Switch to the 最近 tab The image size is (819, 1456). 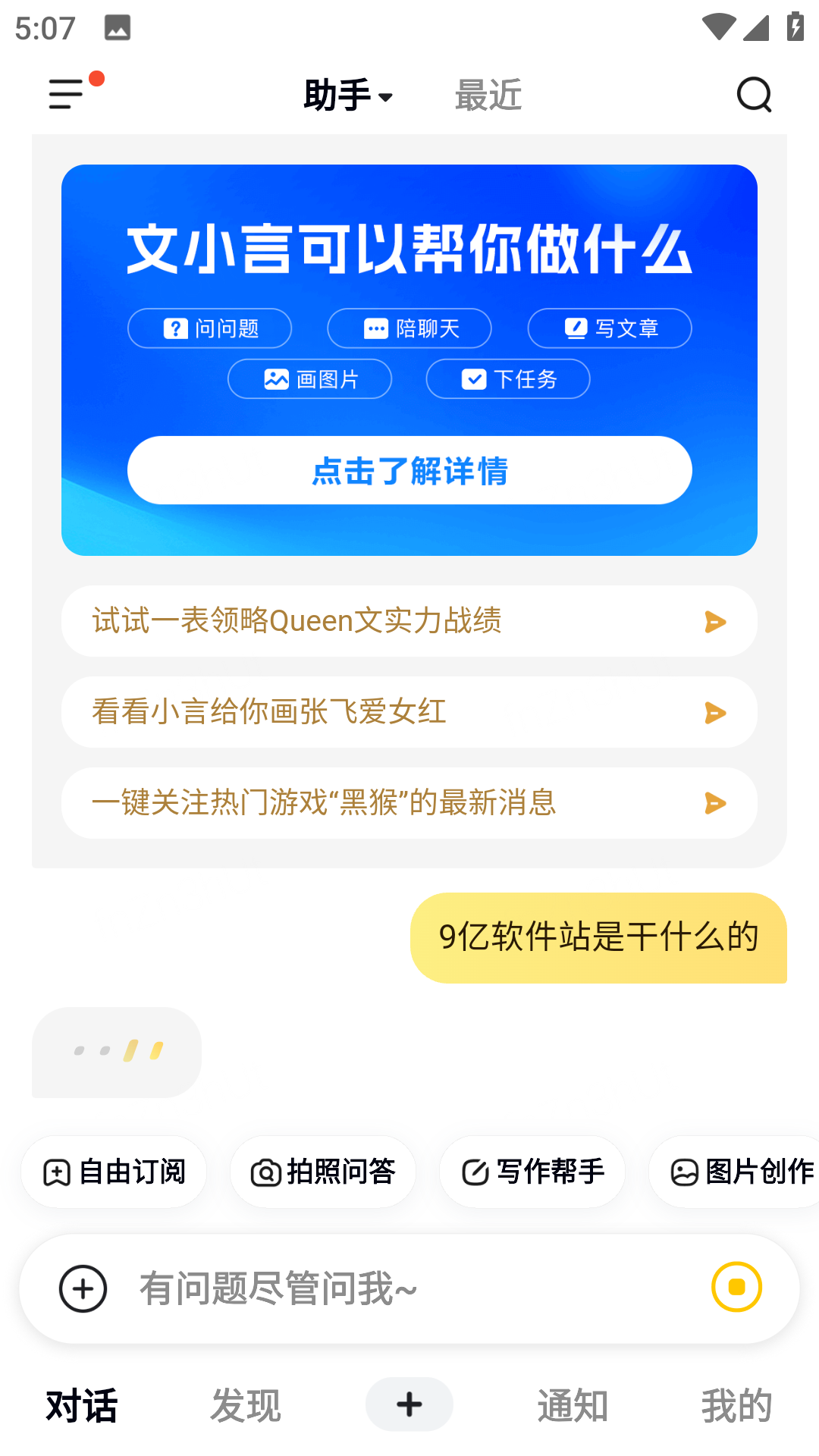(x=488, y=96)
